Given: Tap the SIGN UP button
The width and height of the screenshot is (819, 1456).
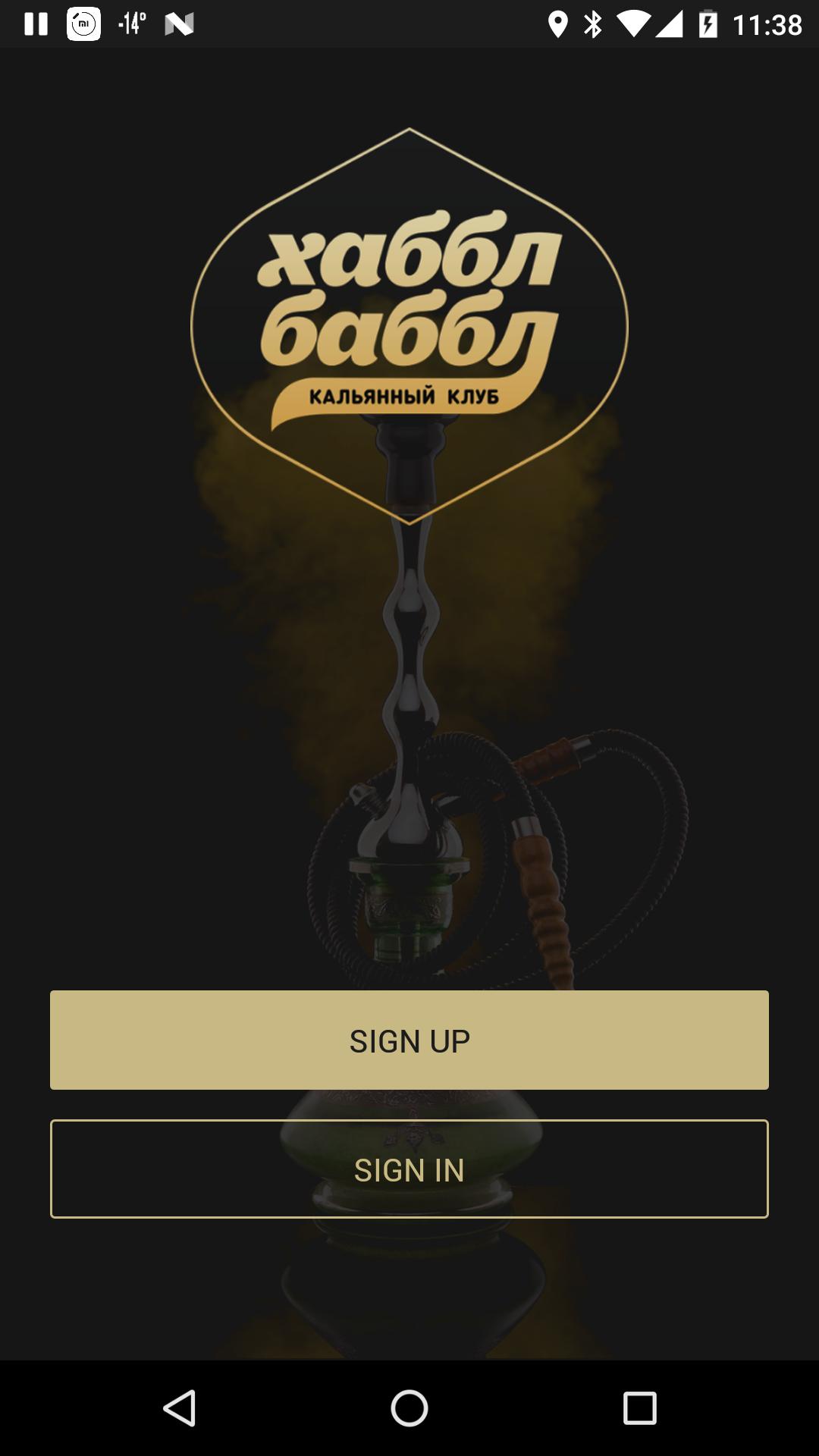Looking at the screenshot, I should click(409, 1040).
